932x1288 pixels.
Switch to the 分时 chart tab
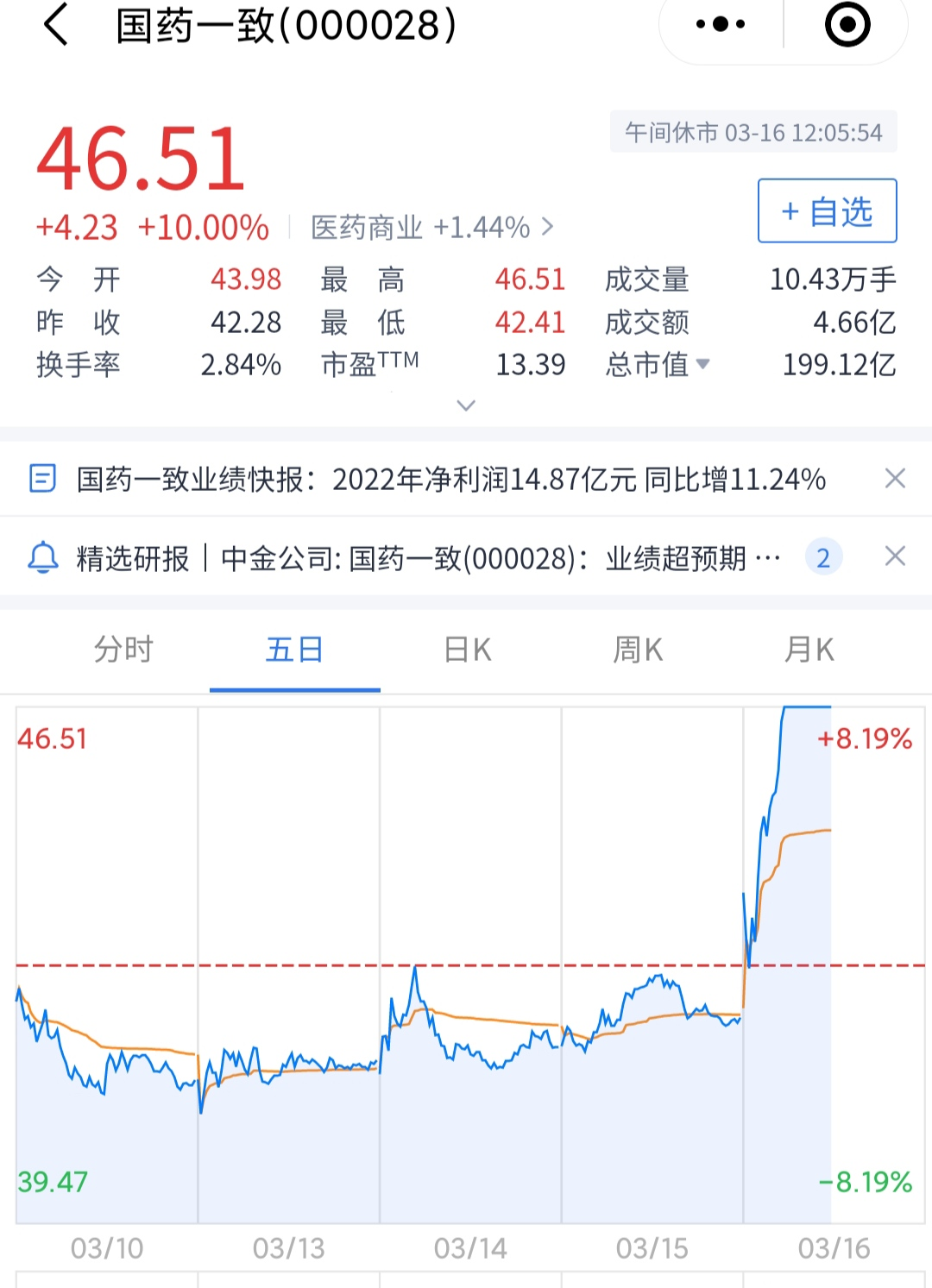click(x=123, y=650)
